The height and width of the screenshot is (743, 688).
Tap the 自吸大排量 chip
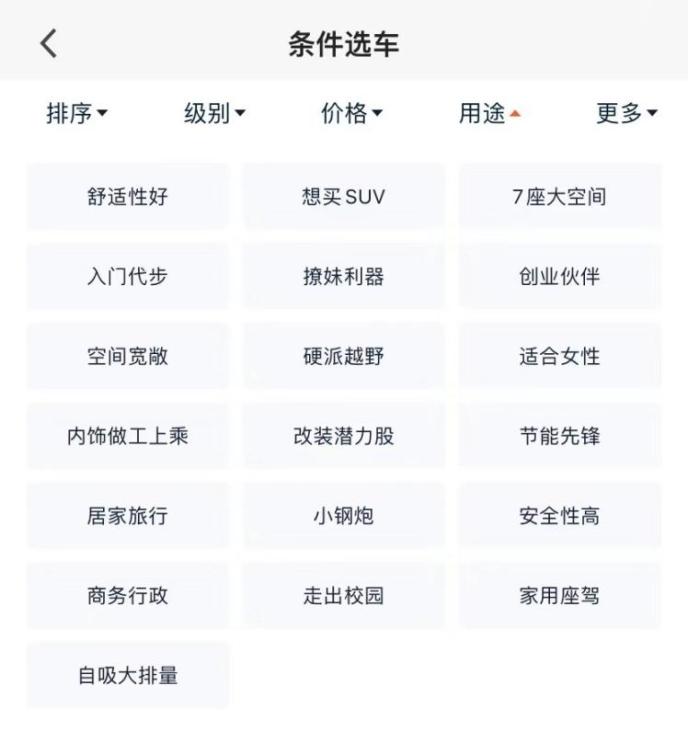[x=128, y=676]
